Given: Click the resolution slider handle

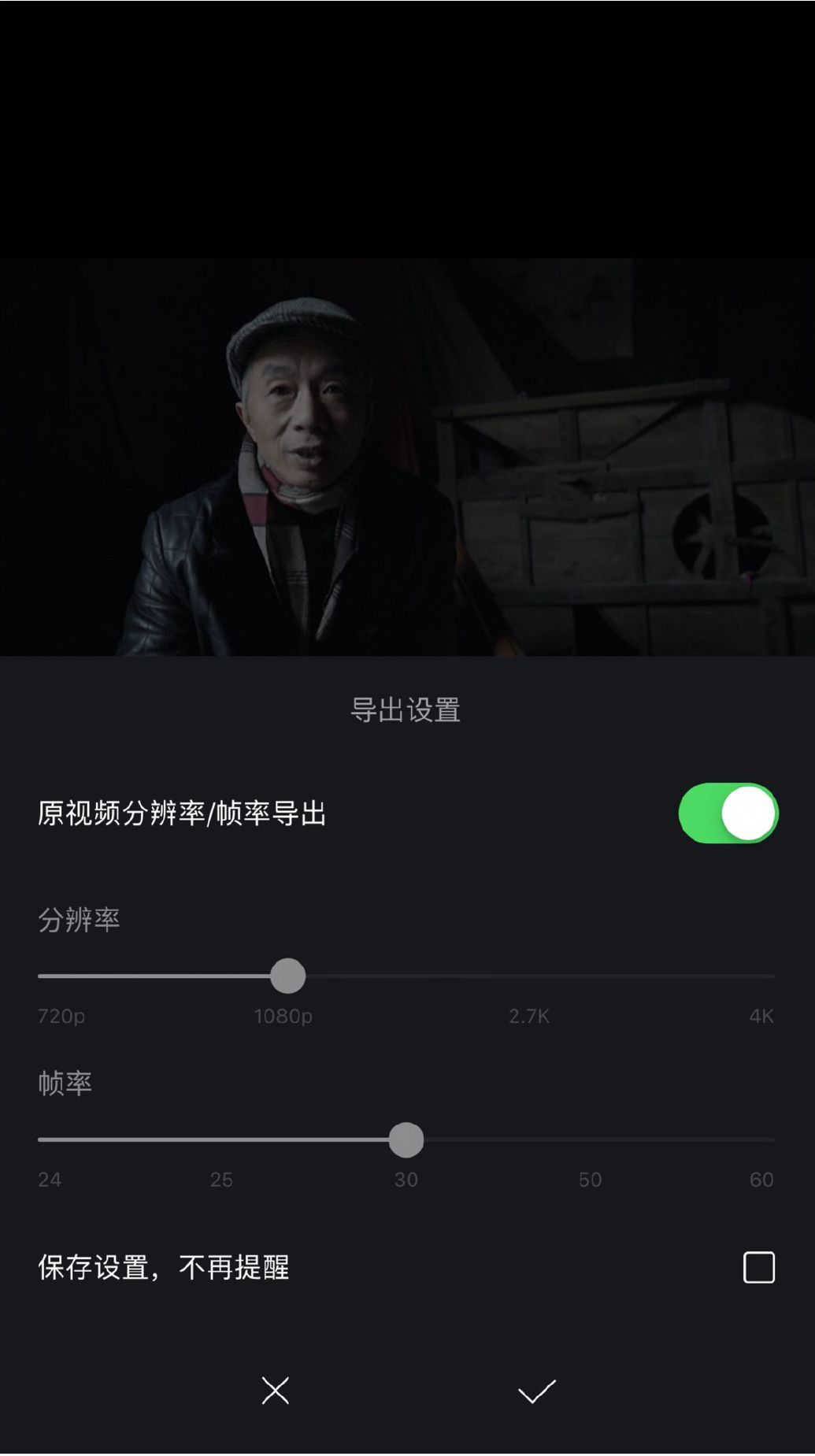Looking at the screenshot, I should pos(287,976).
